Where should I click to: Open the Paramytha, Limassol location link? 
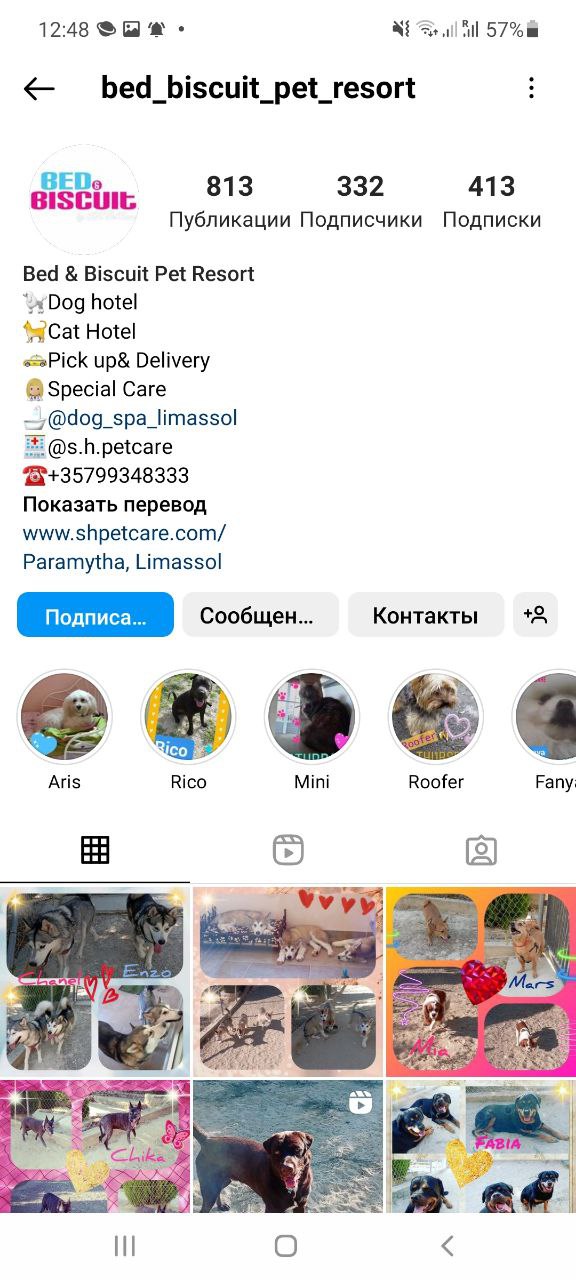coord(122,562)
